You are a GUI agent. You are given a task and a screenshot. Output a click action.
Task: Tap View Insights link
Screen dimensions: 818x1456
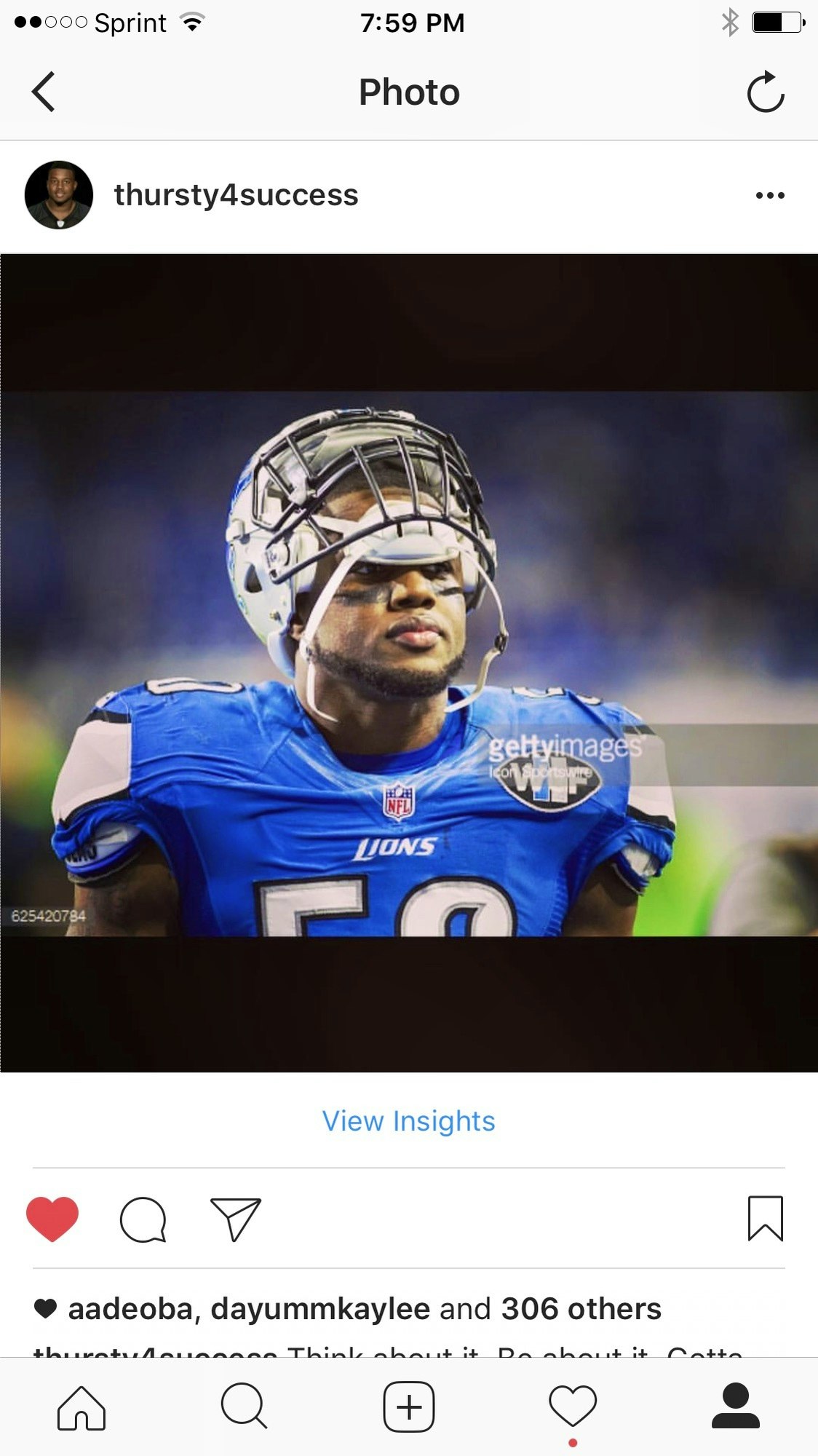pyautogui.click(x=408, y=1121)
